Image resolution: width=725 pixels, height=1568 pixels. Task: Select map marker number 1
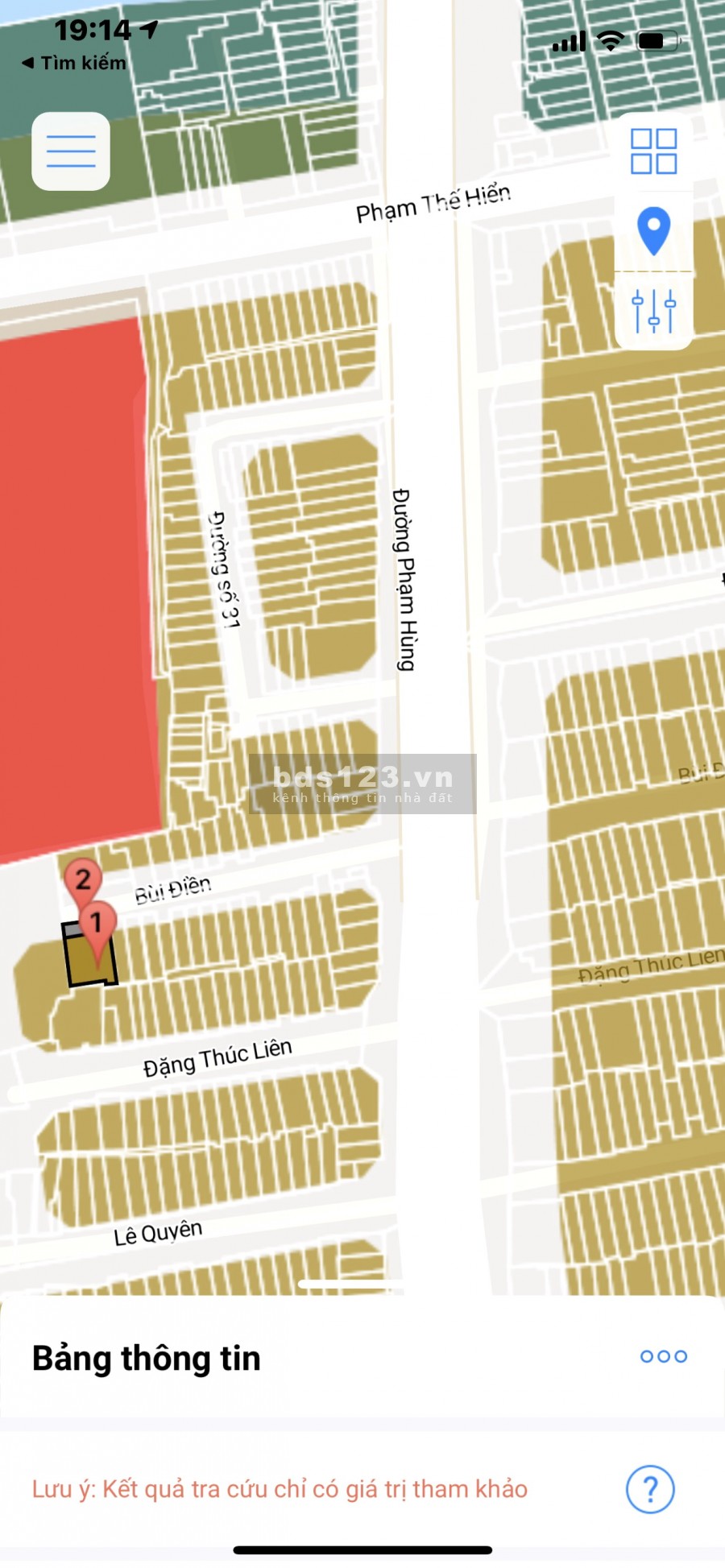pos(97,924)
